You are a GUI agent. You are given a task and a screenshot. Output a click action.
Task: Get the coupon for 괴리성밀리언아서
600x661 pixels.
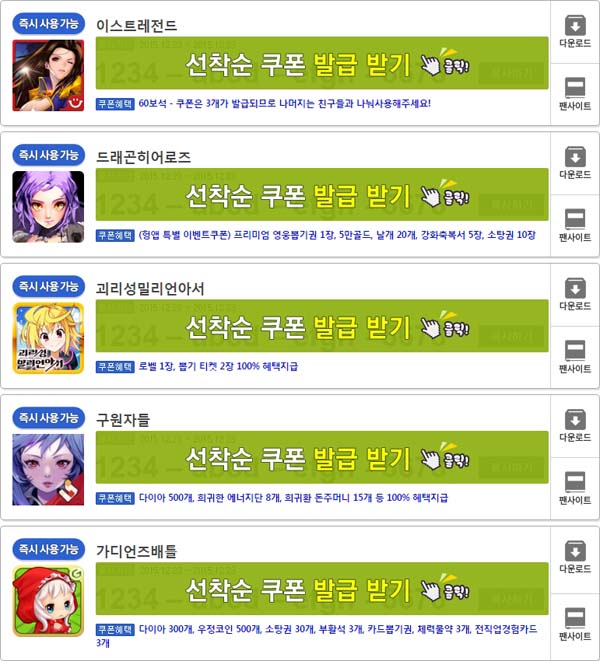(322, 326)
